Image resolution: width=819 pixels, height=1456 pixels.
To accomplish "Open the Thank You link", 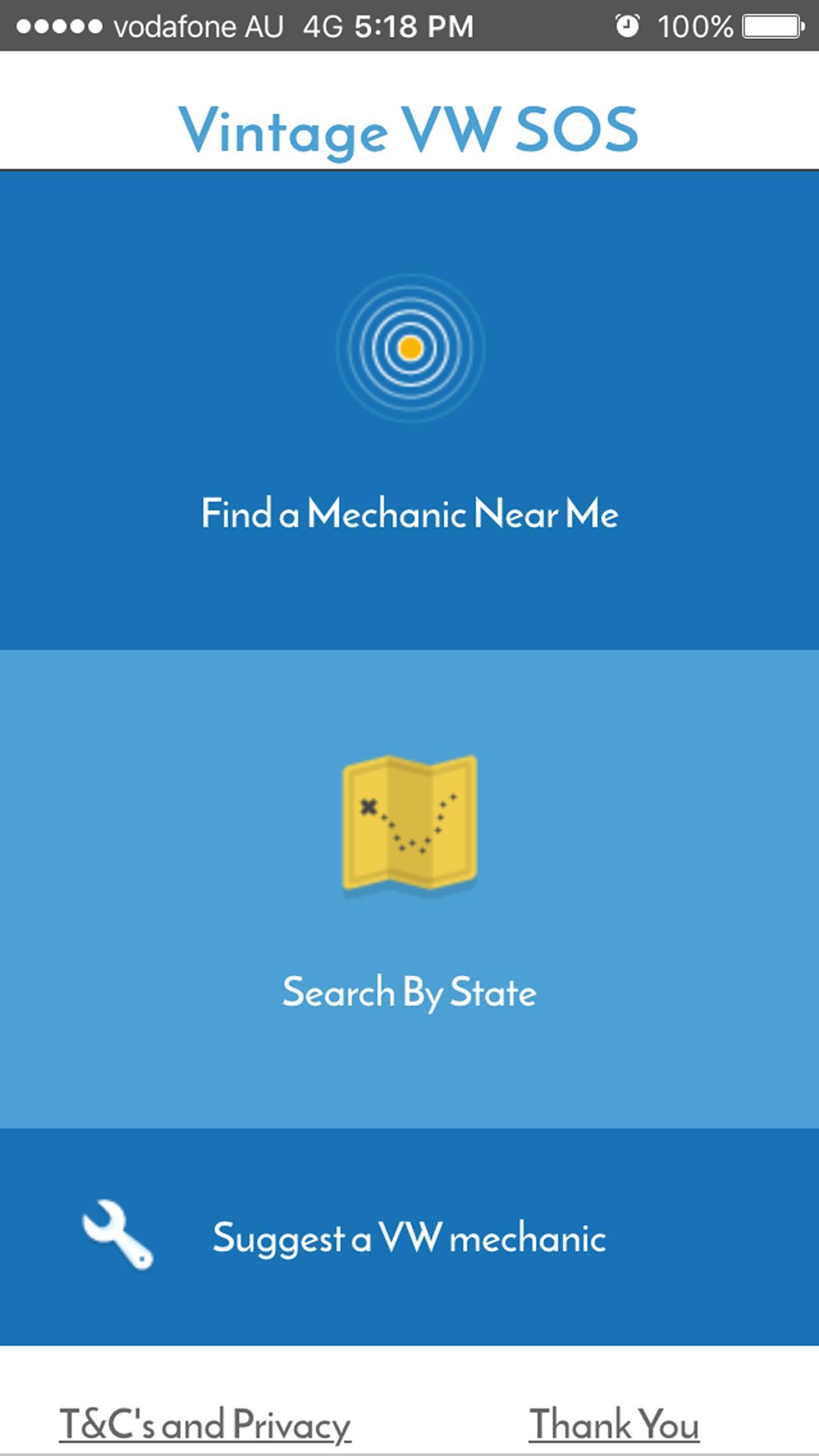I will point(614,1424).
